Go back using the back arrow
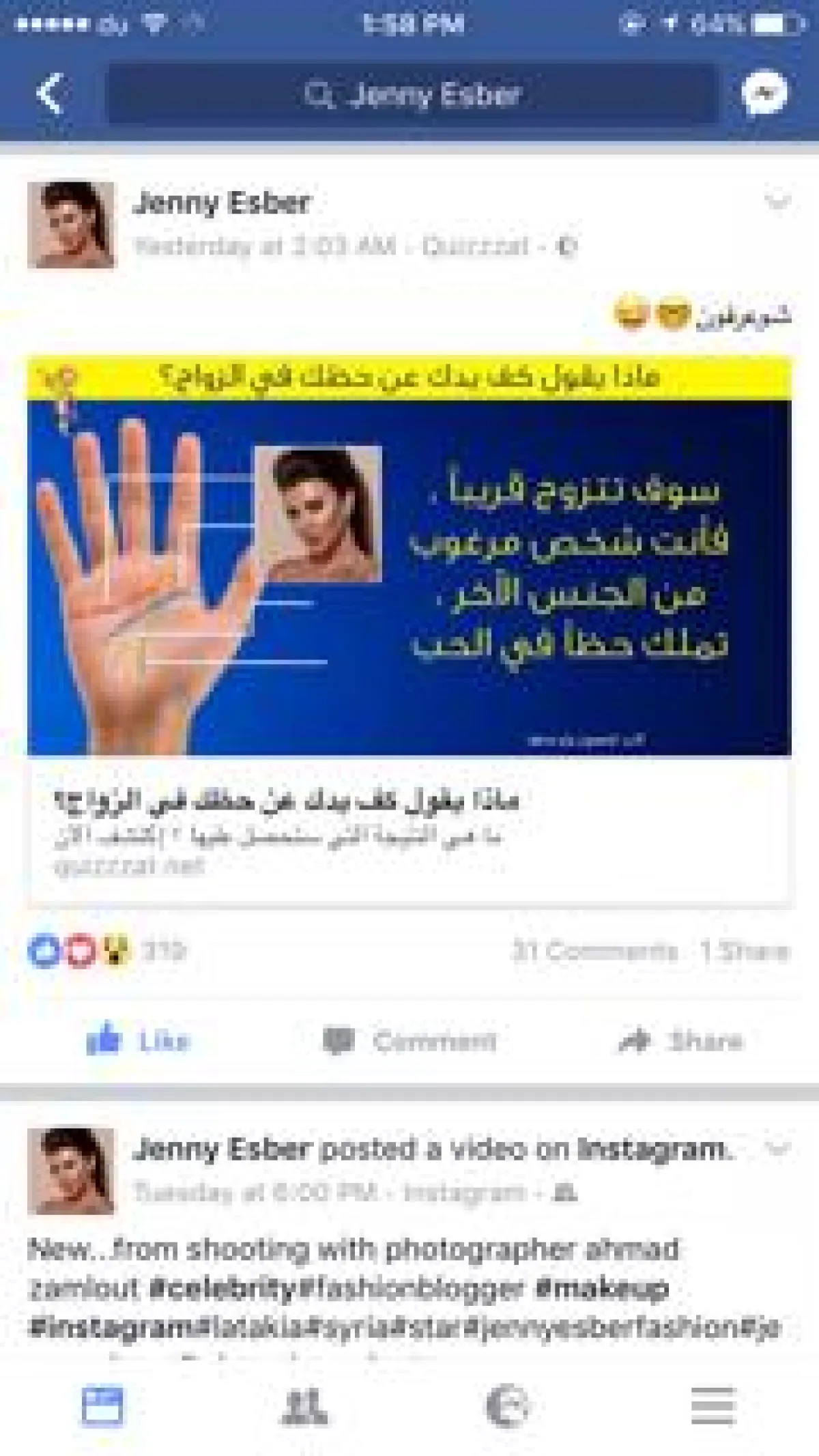The image size is (819, 1456). tap(51, 94)
